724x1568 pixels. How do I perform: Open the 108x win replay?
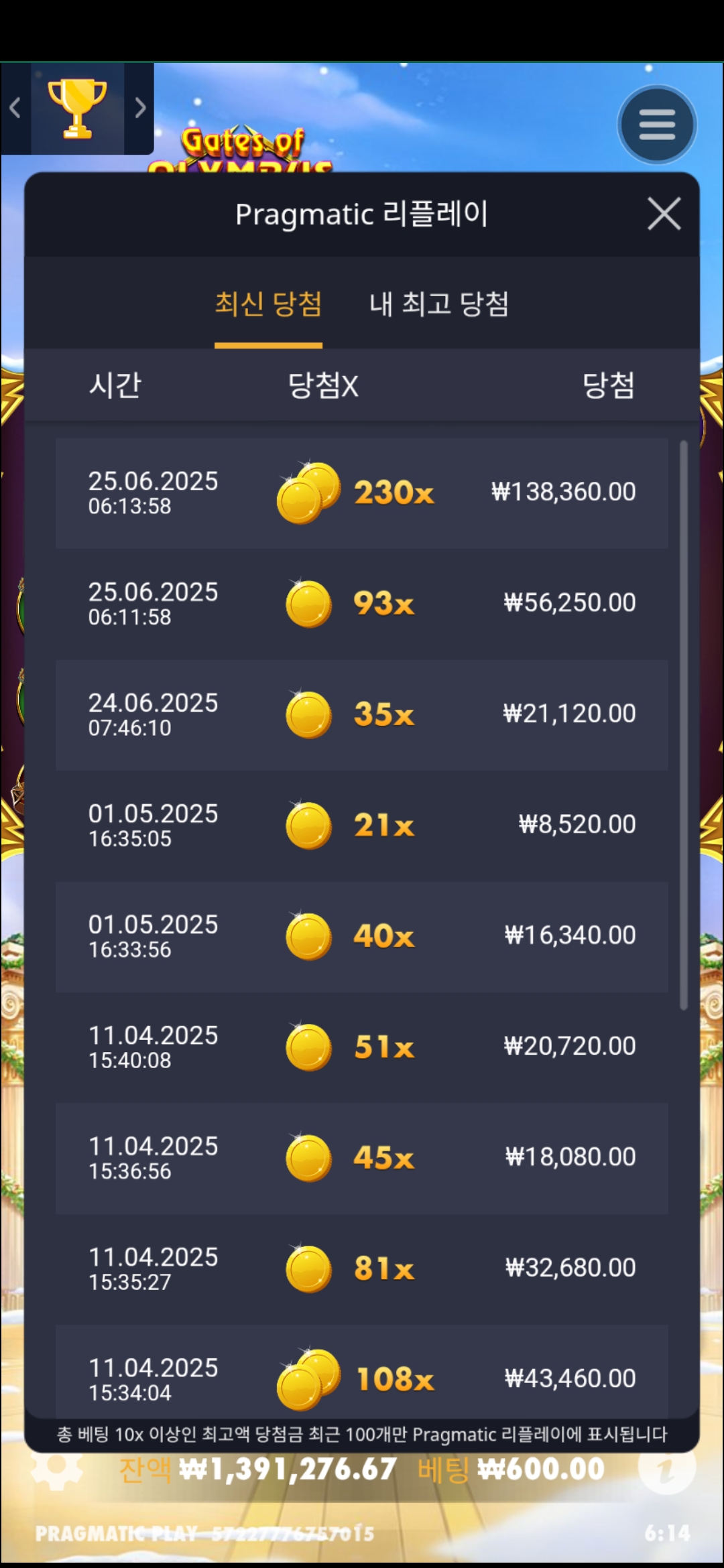(362, 1377)
